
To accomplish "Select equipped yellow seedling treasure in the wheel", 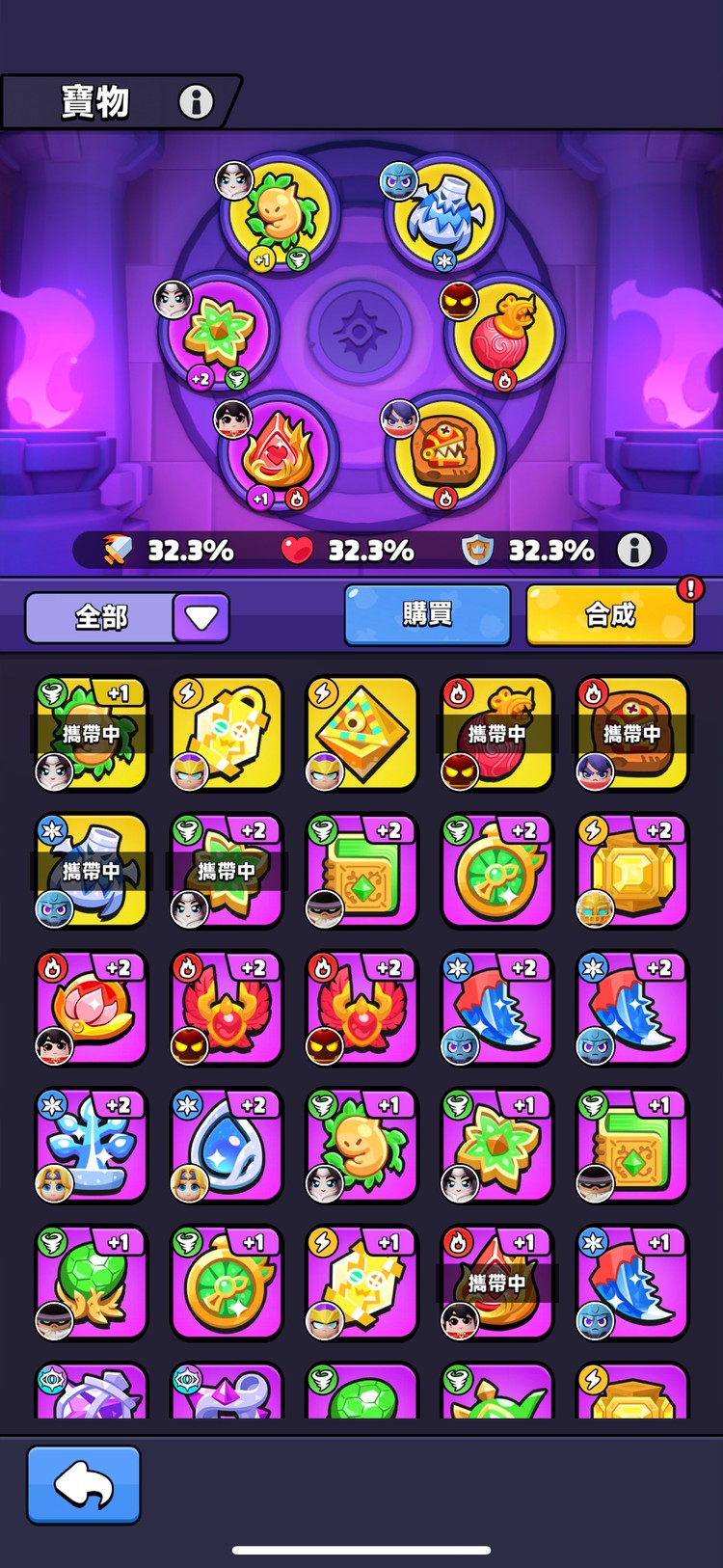I will point(280,214).
